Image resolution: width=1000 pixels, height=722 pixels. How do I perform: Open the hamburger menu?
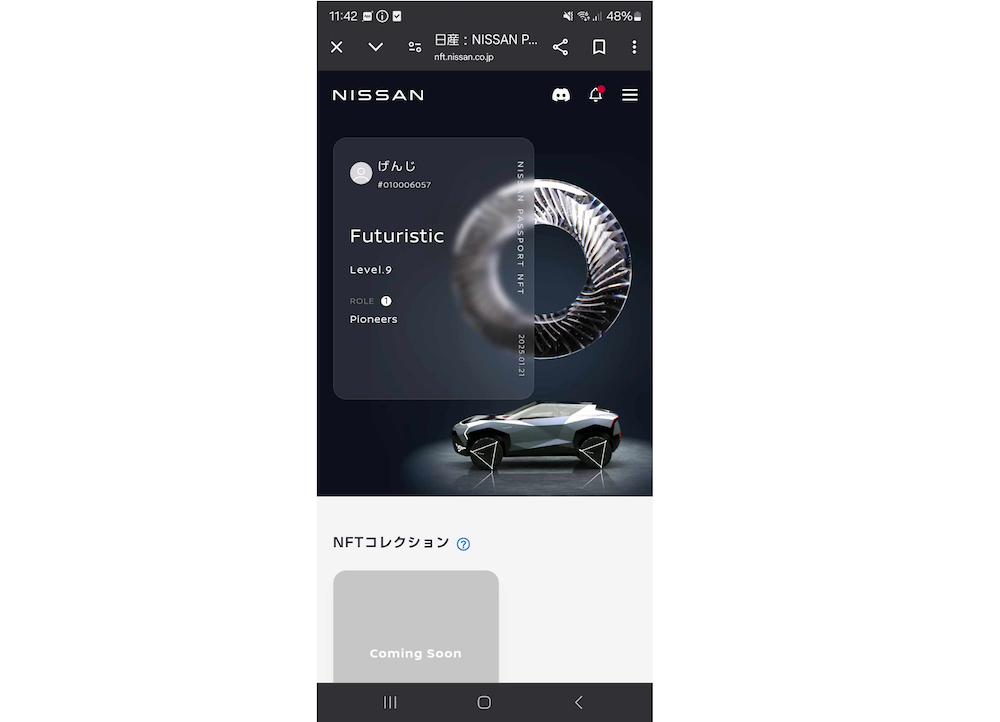click(630, 95)
